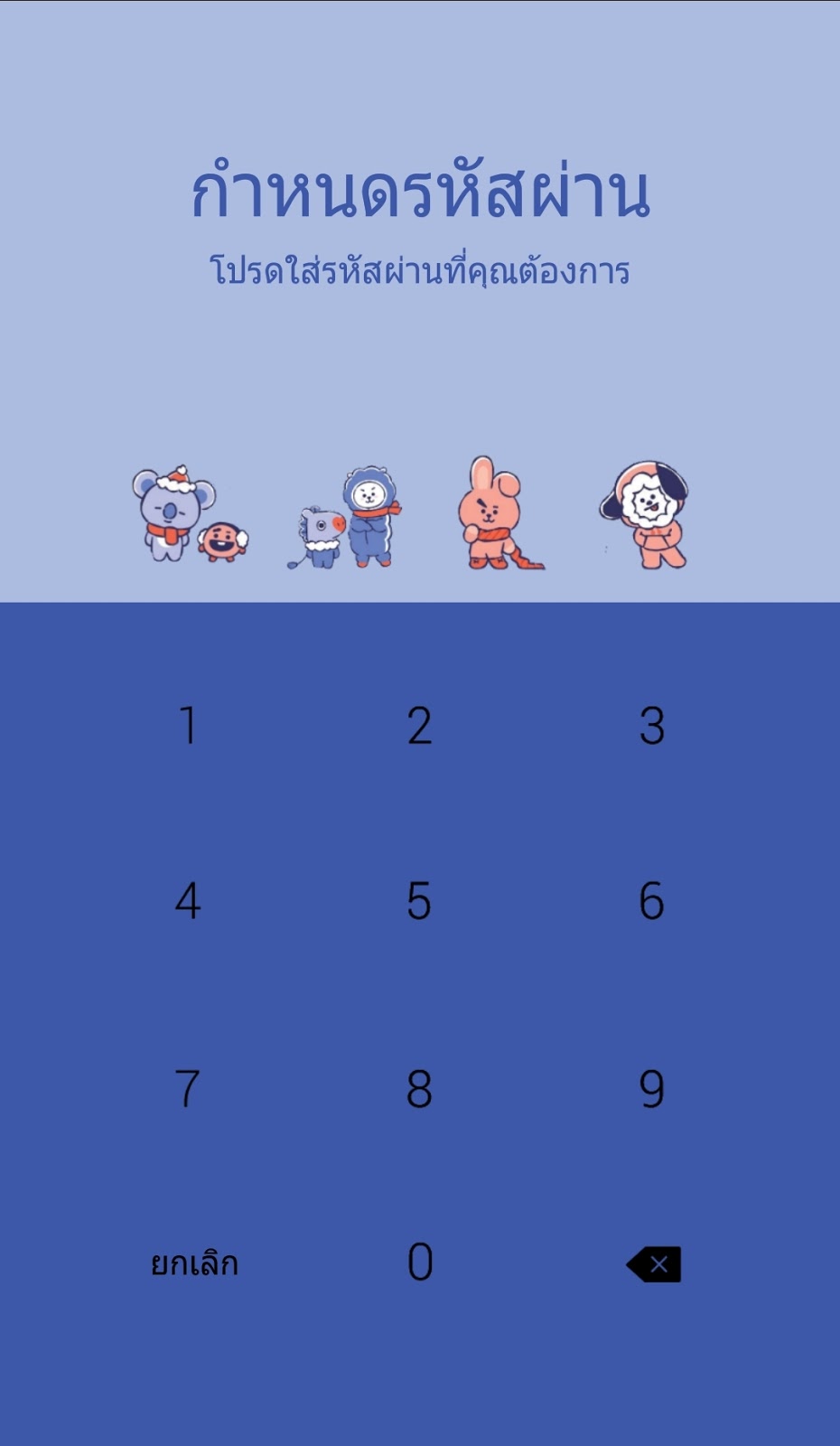
Task: Select the number 7 key
Action: click(188, 1088)
